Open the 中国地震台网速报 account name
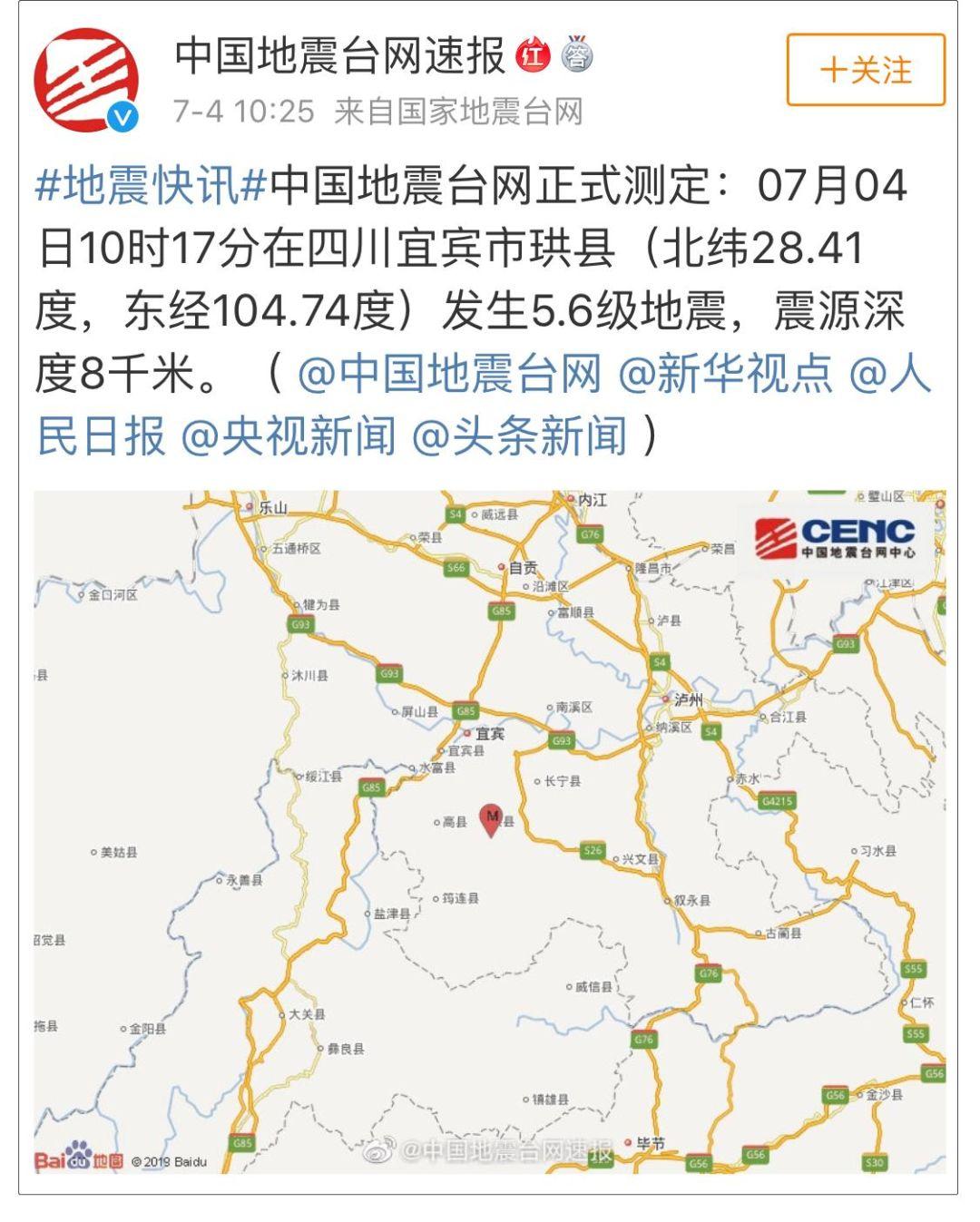The height and width of the screenshot is (1222, 980). click(340, 56)
